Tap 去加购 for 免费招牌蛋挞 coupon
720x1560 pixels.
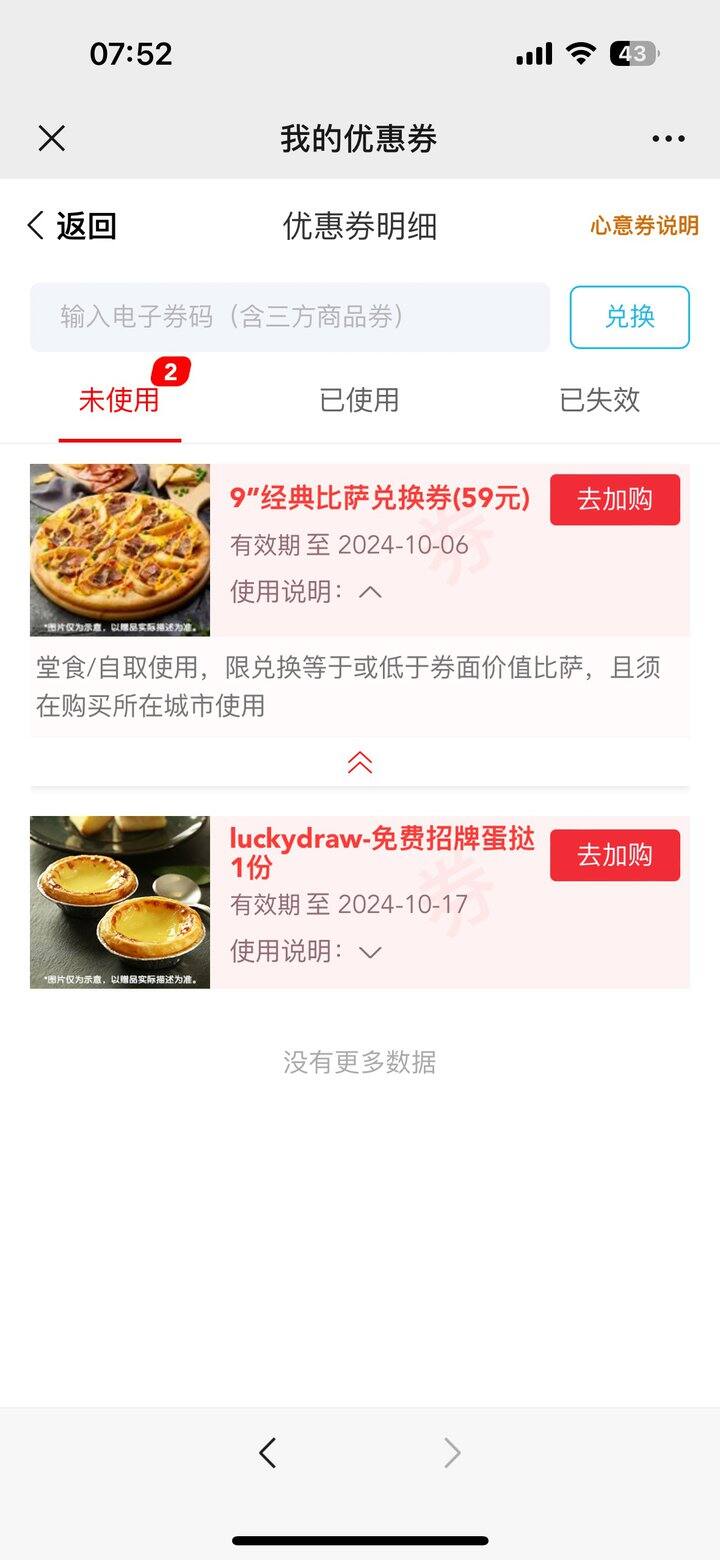pos(615,855)
